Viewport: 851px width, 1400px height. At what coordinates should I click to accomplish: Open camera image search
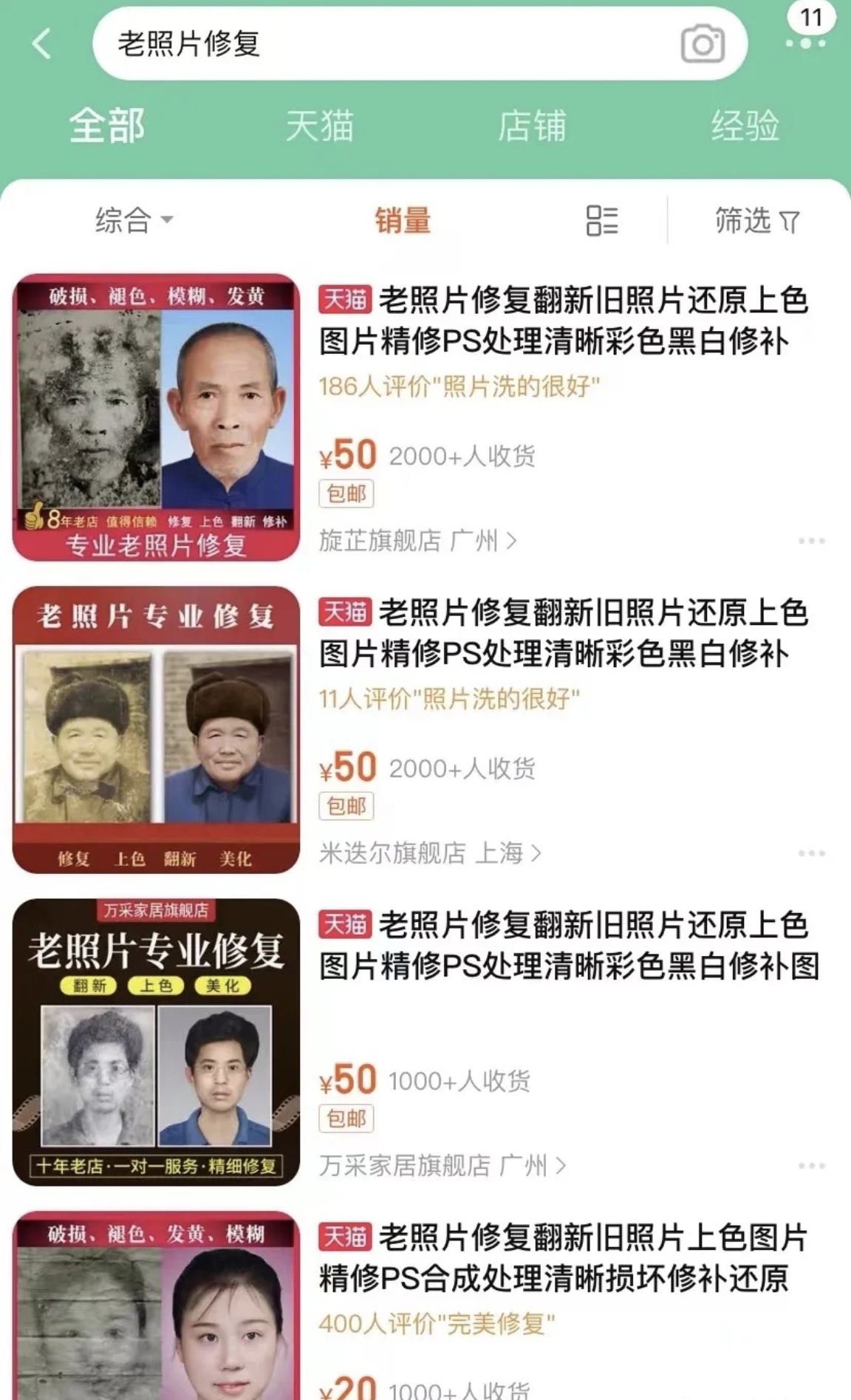point(703,44)
